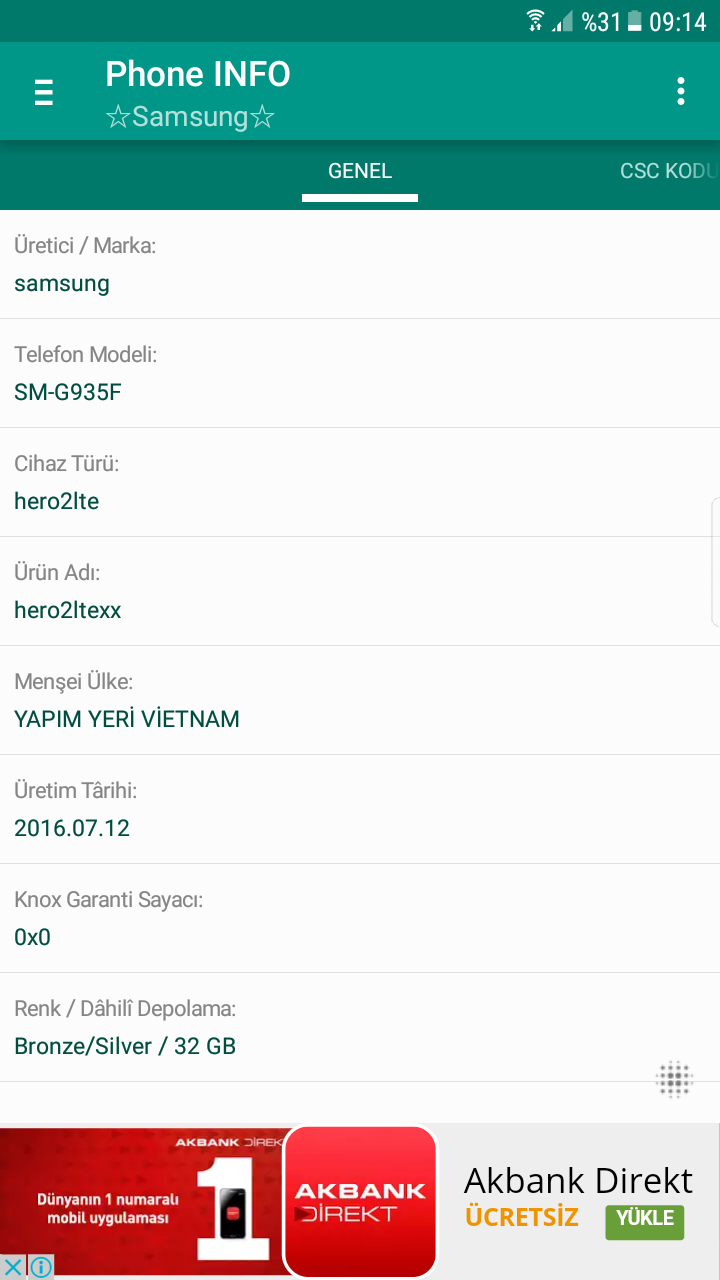Open the navigation drawer menu

pyautogui.click(x=44, y=92)
